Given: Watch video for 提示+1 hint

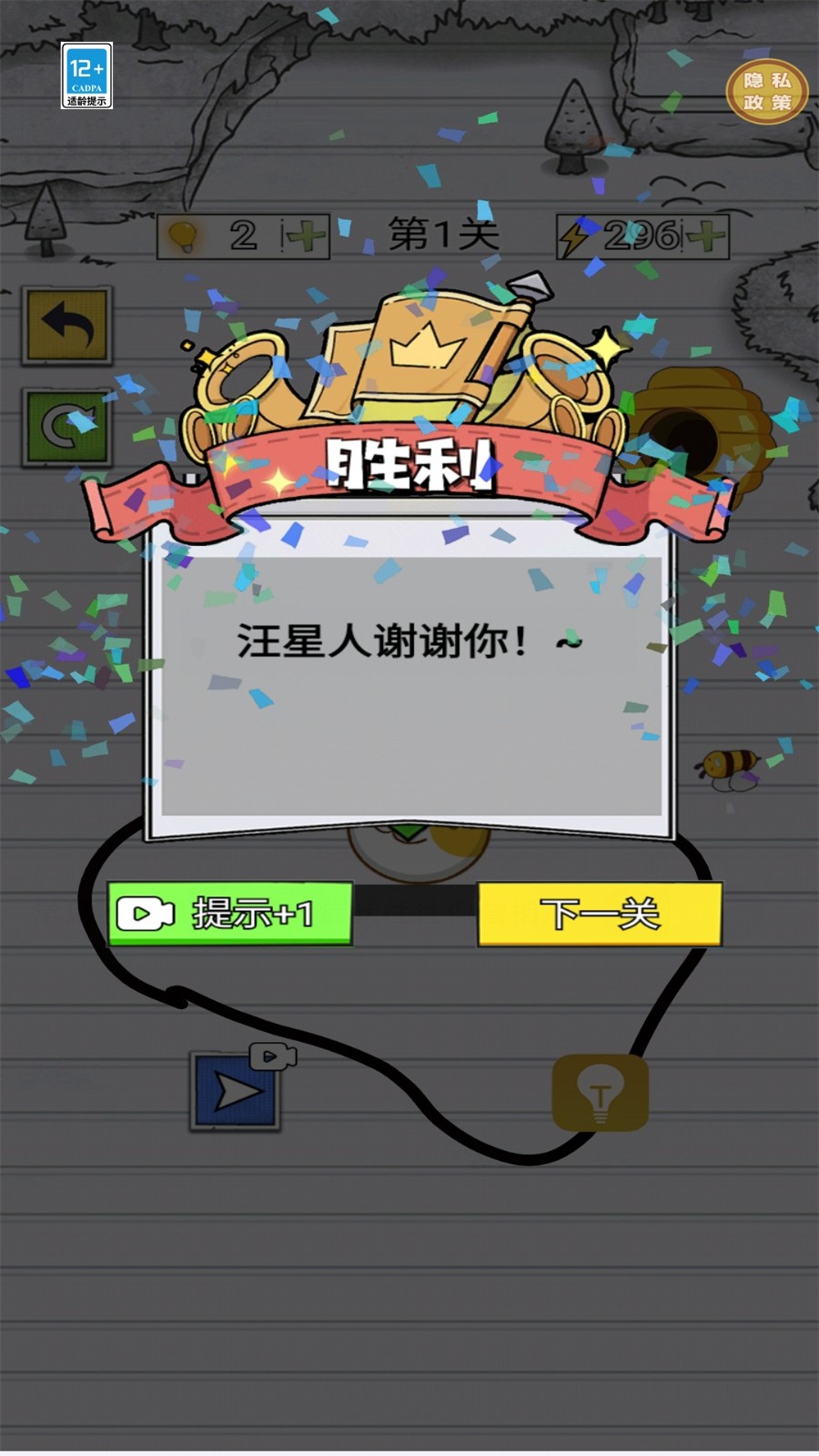Looking at the screenshot, I should tap(229, 914).
